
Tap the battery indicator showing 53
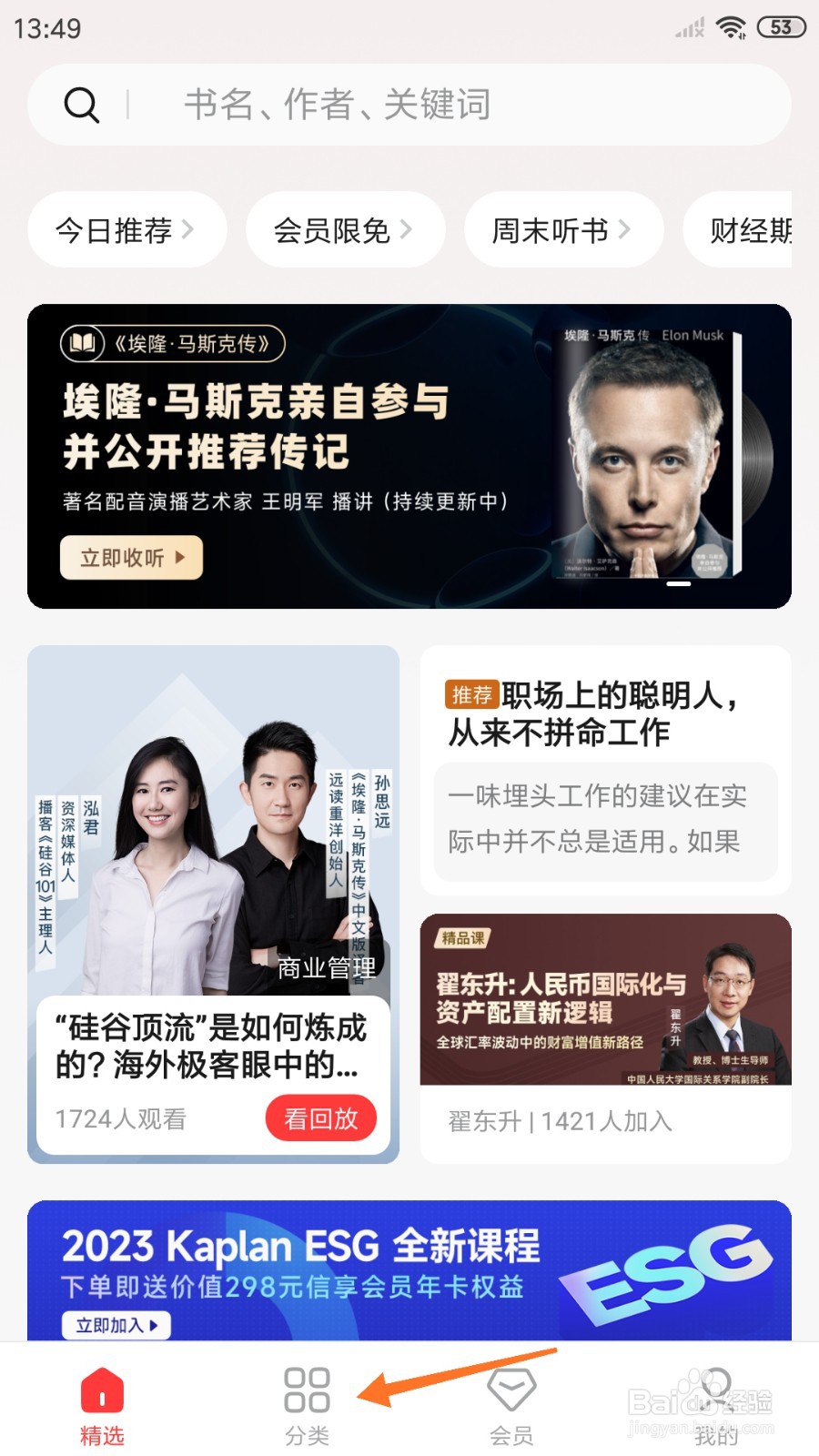tap(779, 26)
